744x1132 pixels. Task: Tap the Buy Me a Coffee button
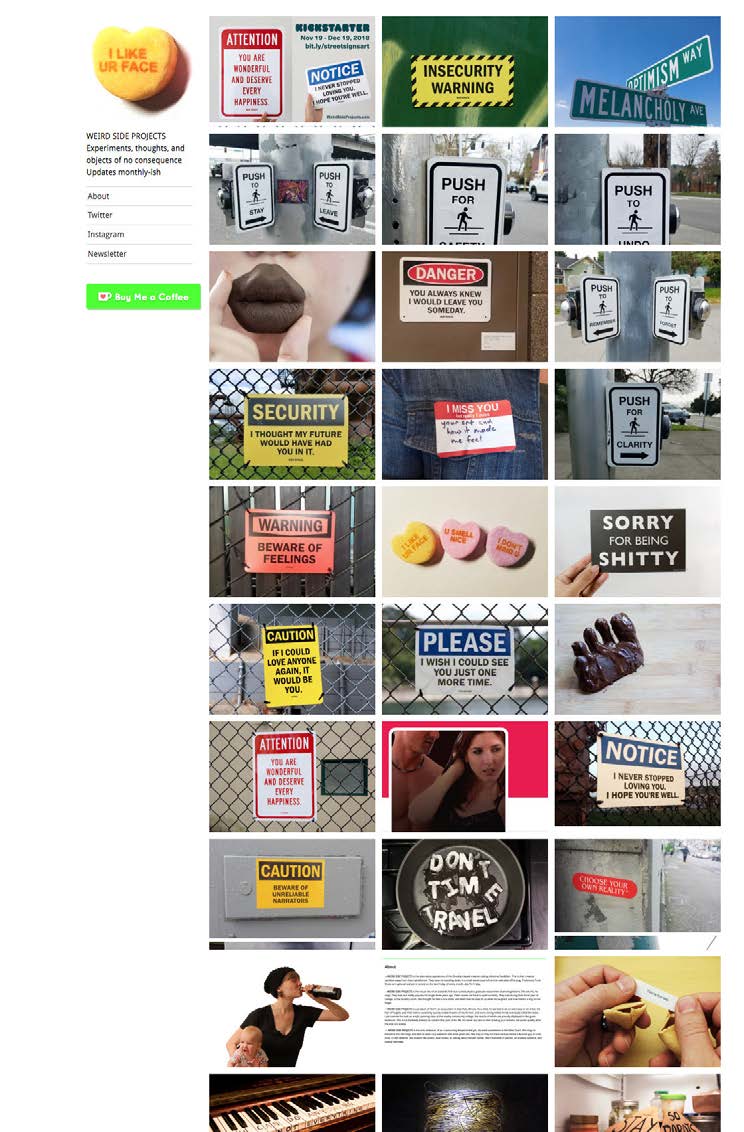coord(143,297)
